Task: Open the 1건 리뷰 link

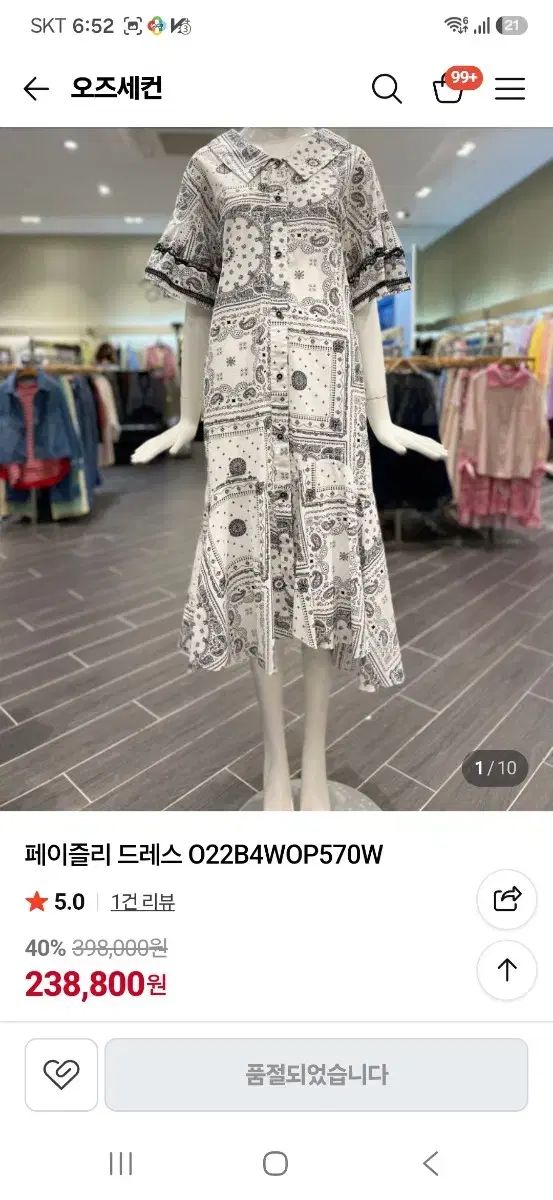Action: 143,902
